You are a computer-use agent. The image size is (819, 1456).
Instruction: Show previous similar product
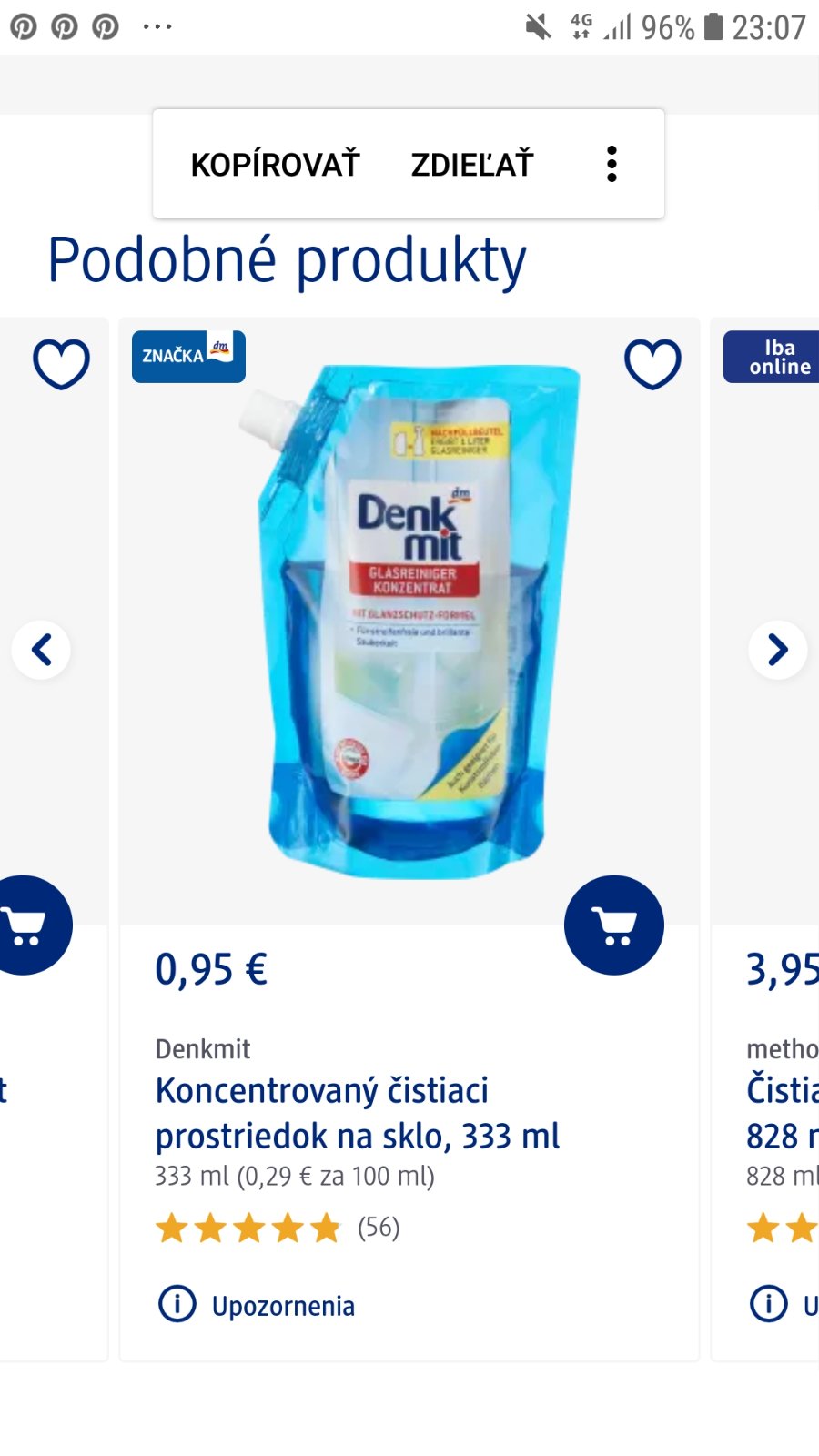pyautogui.click(x=41, y=650)
